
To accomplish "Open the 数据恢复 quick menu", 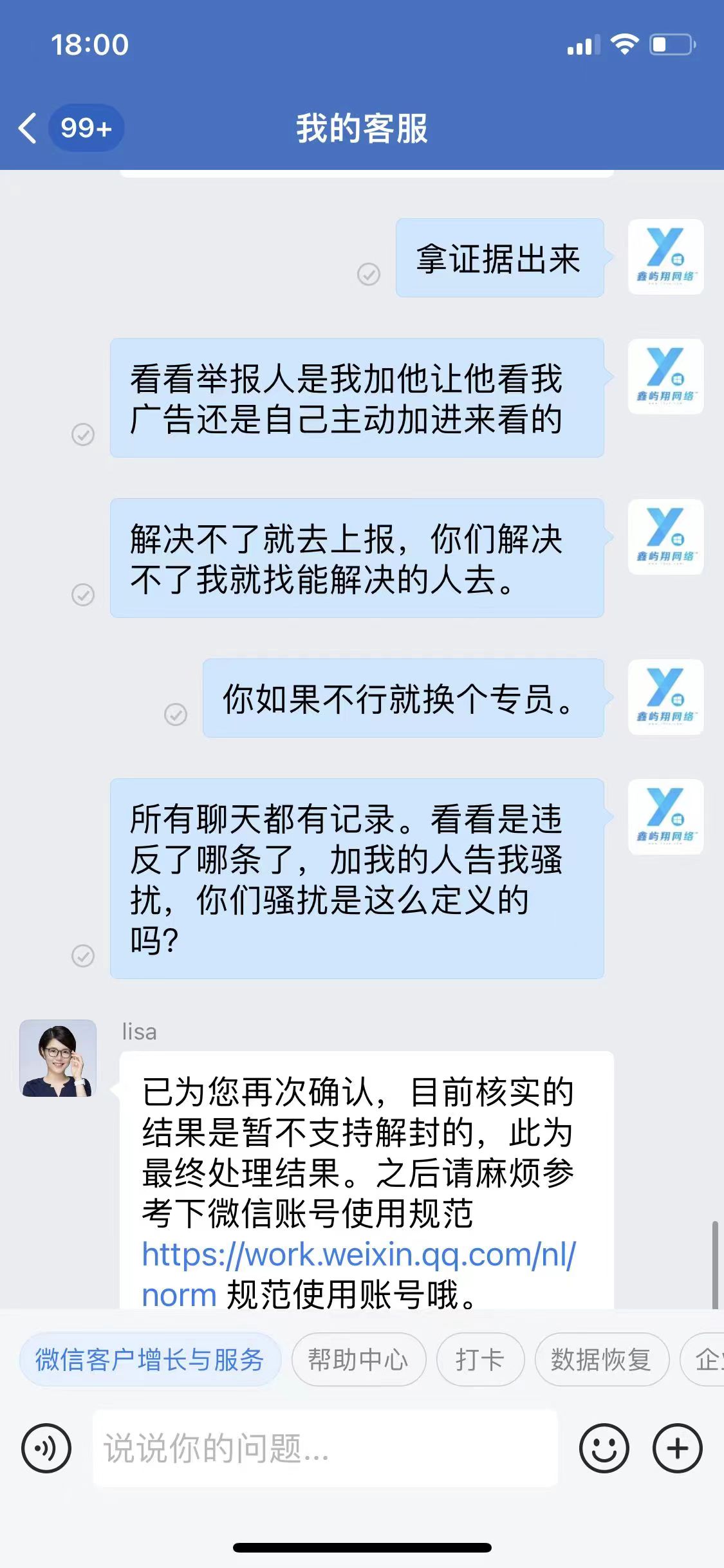I will coord(601,1360).
